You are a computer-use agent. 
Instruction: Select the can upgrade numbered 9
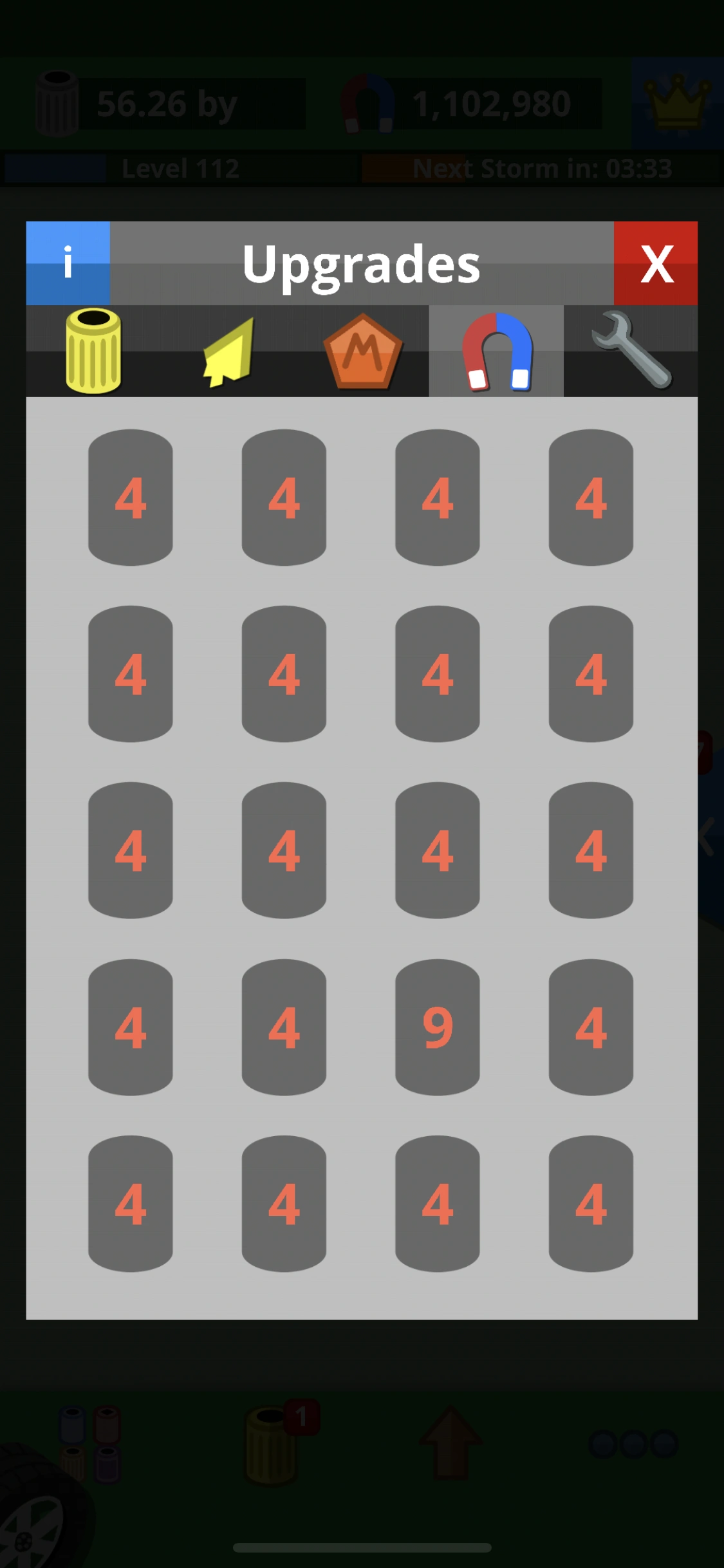click(438, 1027)
